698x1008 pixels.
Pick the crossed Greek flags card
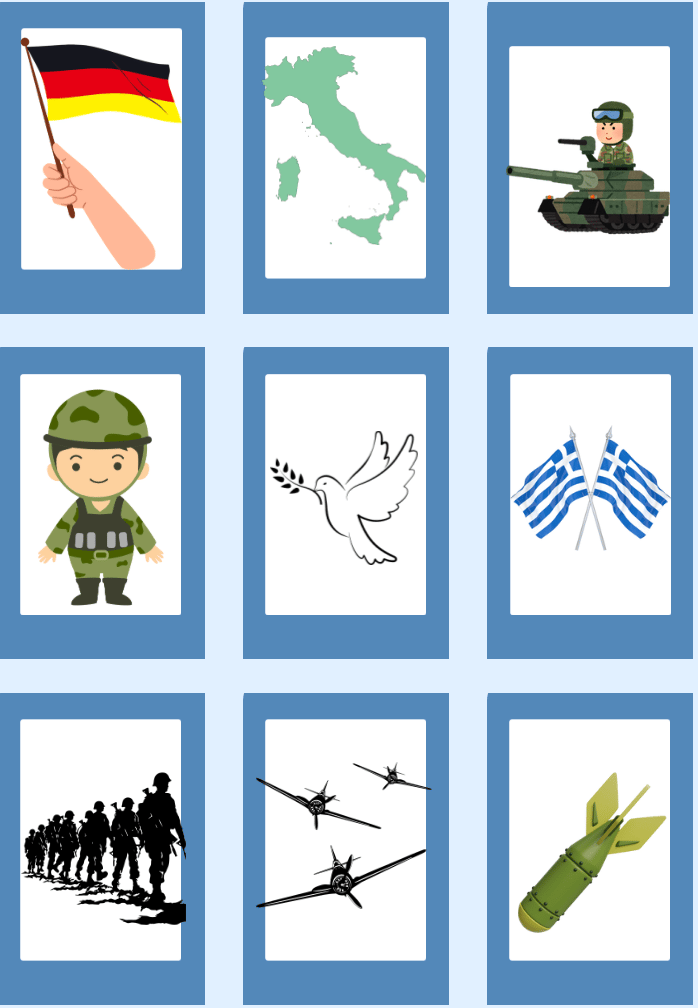click(589, 495)
